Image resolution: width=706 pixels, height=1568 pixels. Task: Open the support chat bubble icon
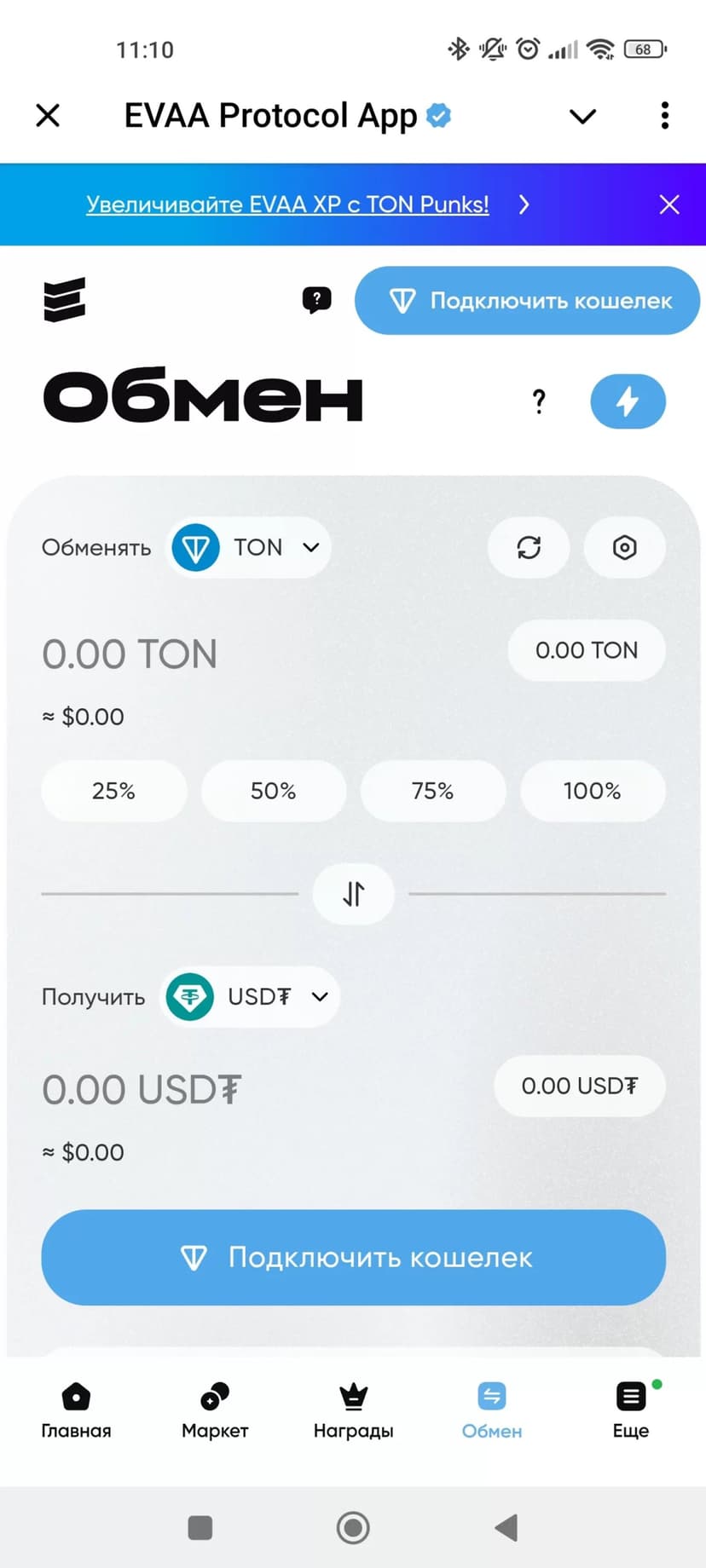(x=316, y=300)
